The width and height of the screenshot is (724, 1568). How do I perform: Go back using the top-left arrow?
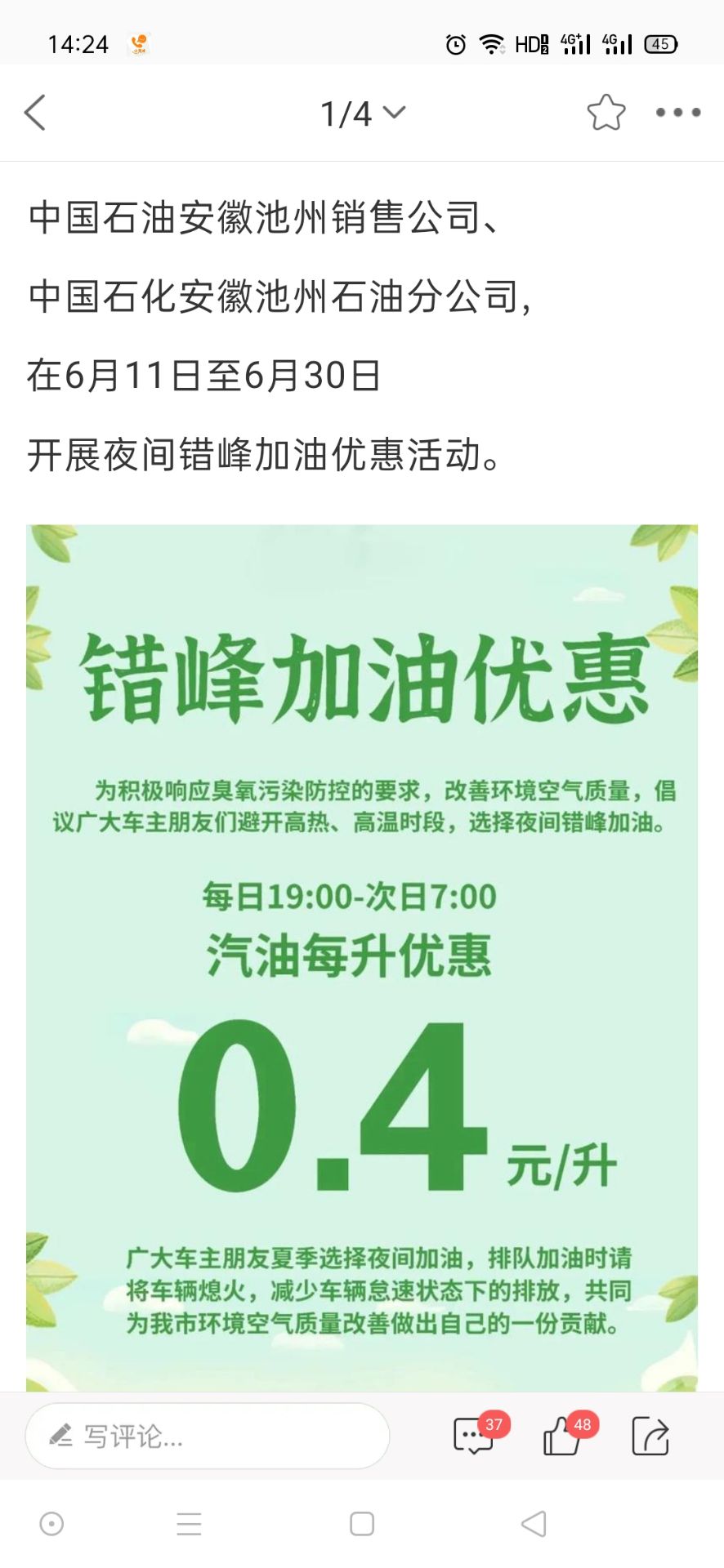coord(35,113)
